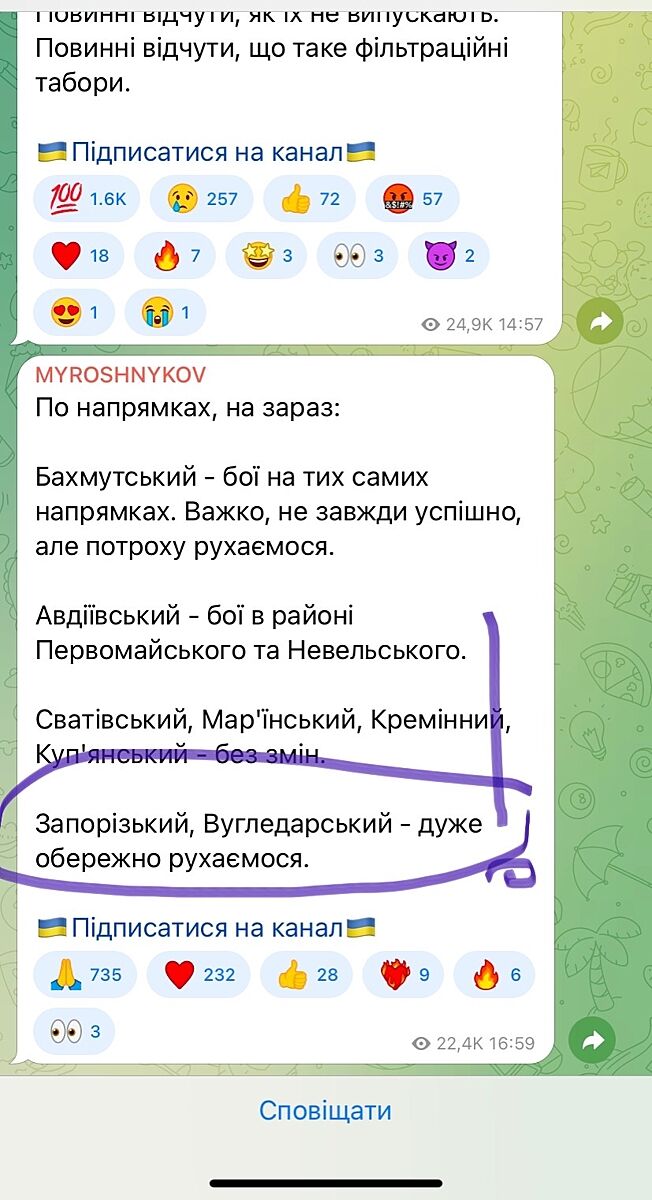
Task: Tap thumbs up reaction showing 72
Action: [311, 199]
